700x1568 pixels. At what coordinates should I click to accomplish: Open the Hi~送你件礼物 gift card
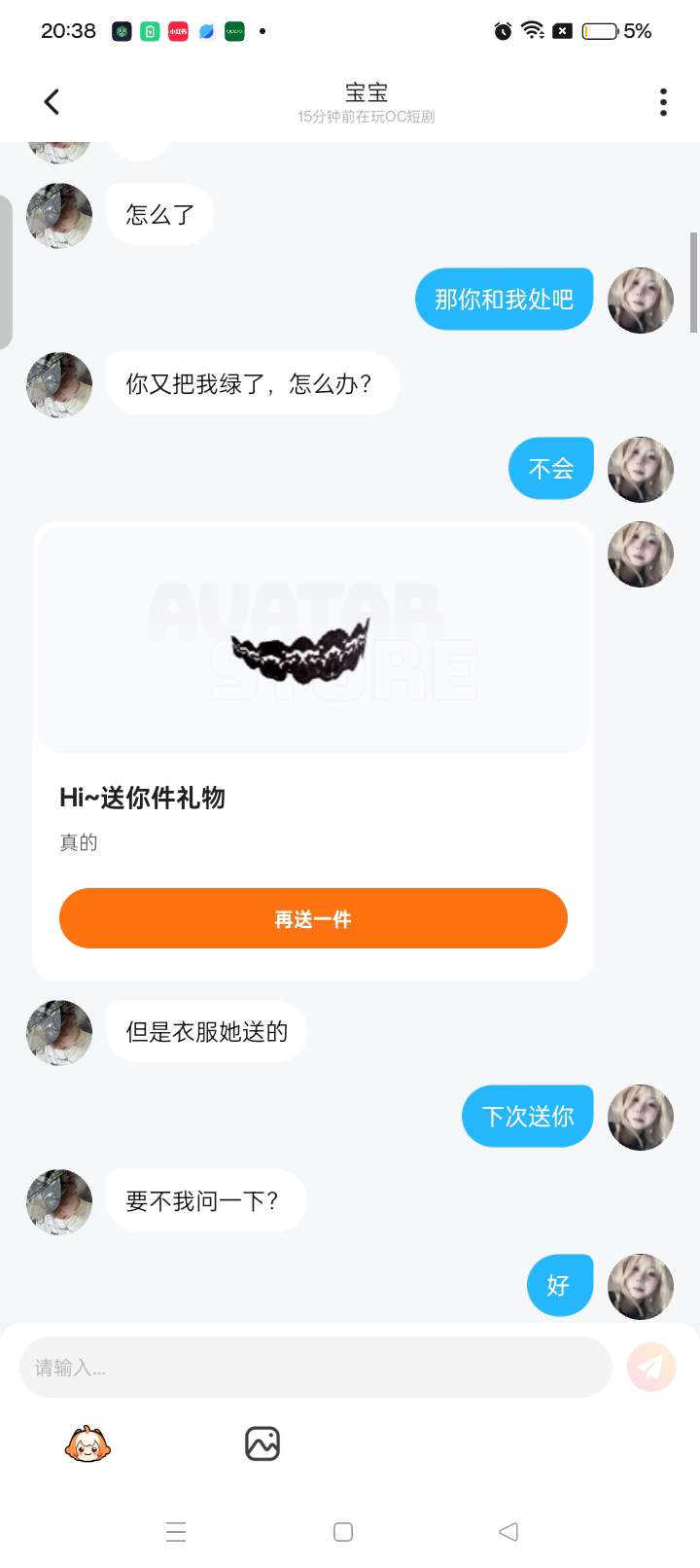tap(313, 681)
